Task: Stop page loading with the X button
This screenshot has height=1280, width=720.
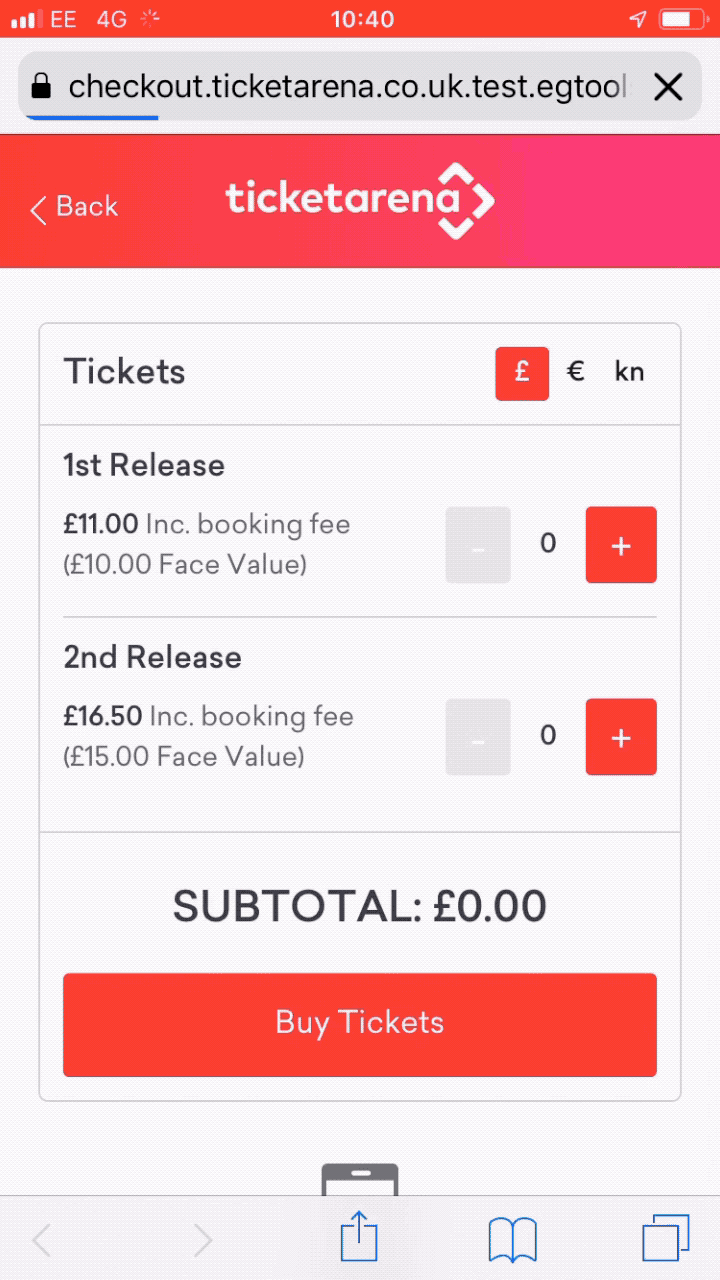Action: [667, 87]
